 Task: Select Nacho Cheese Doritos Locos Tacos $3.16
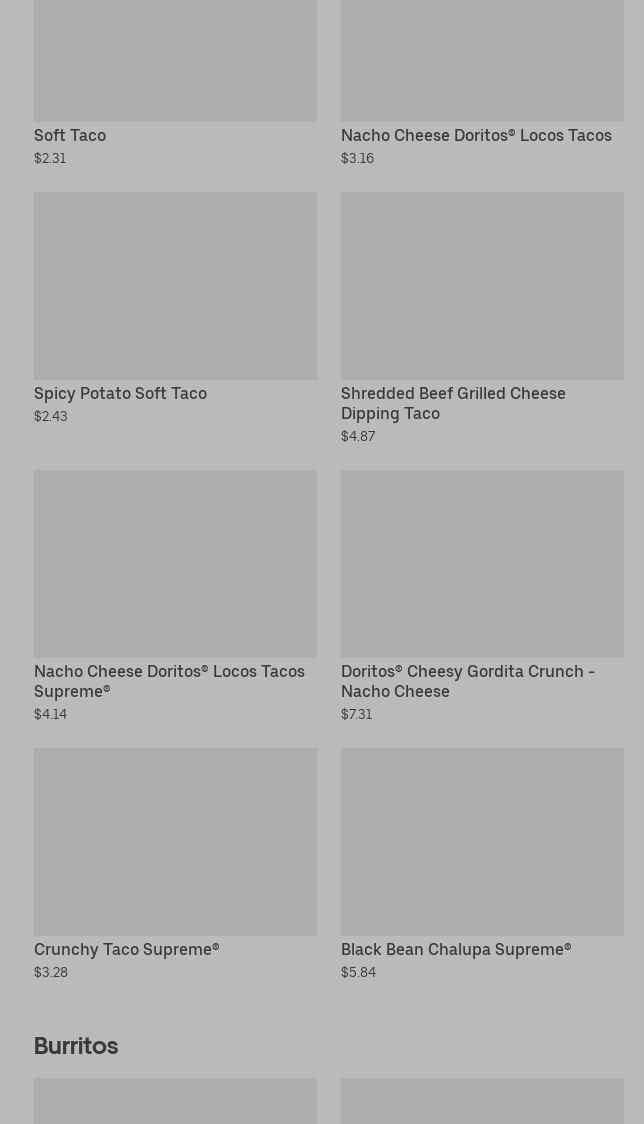(482, 83)
